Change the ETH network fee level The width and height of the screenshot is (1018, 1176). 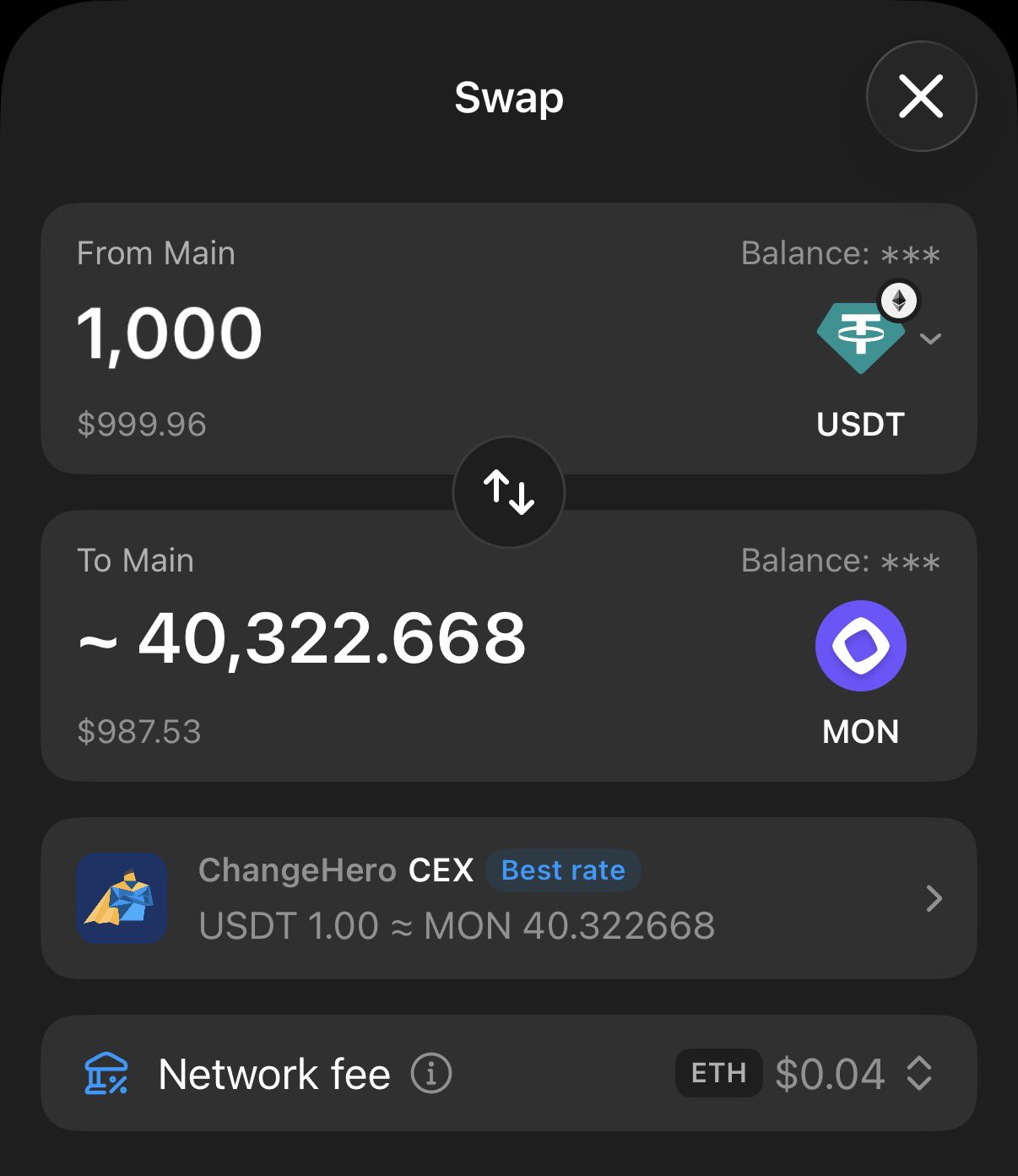918,1074
